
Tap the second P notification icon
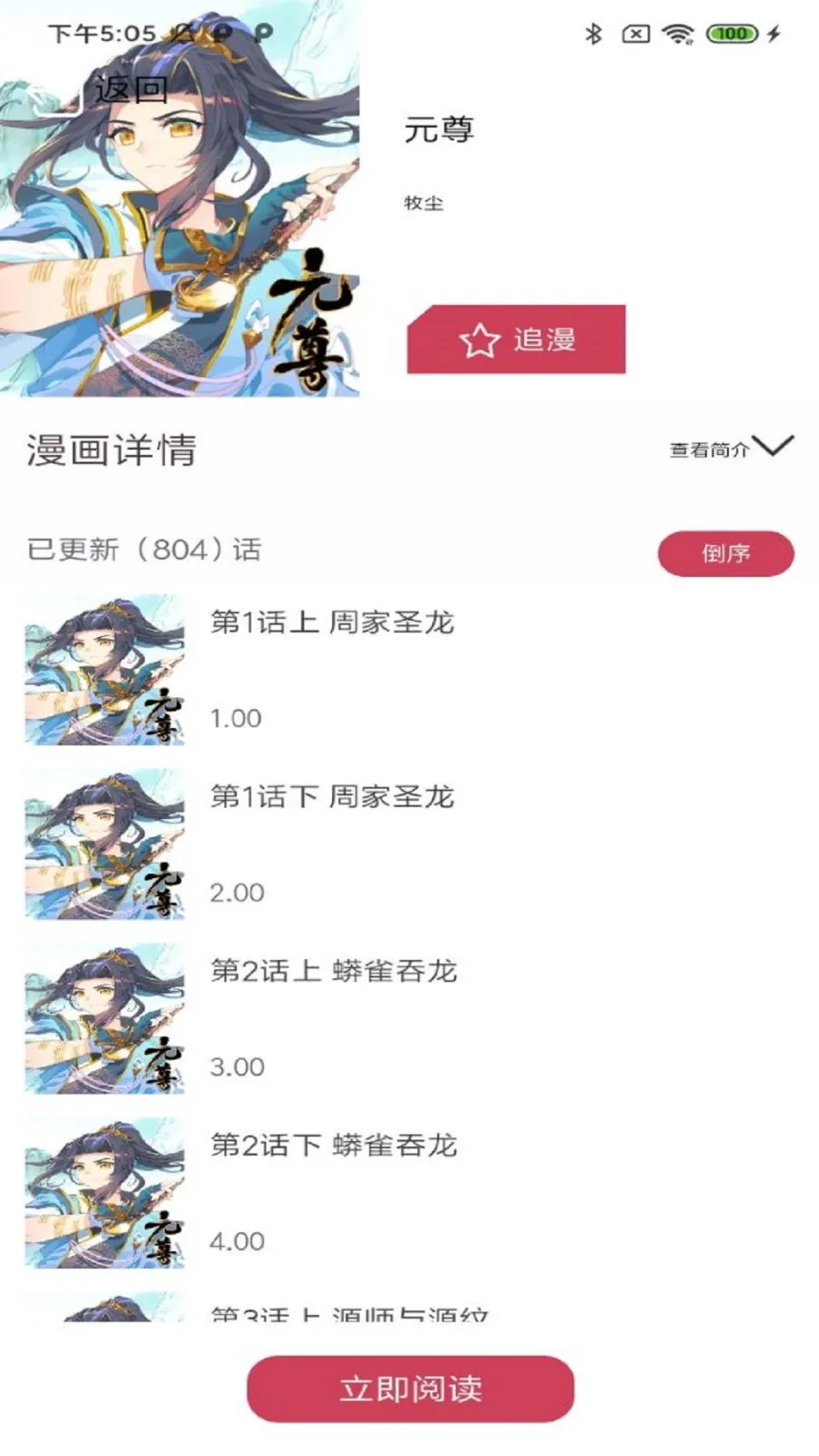pos(262,30)
